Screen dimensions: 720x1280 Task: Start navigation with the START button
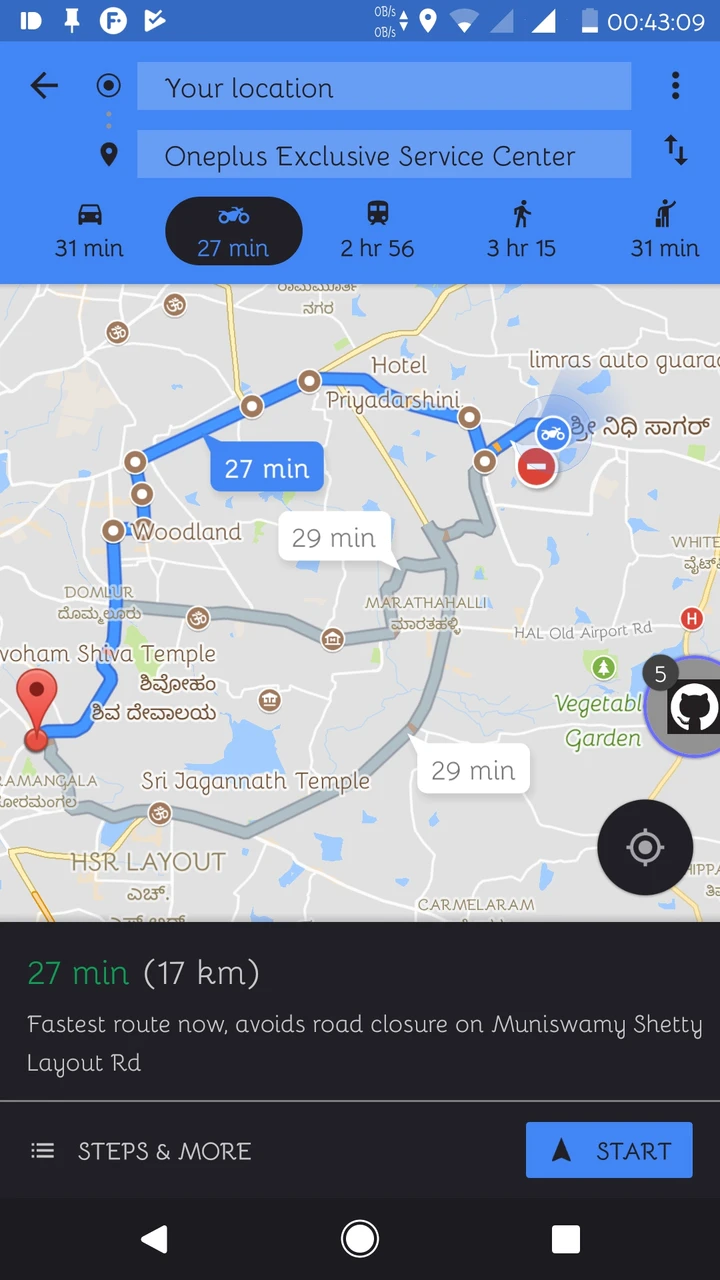click(x=609, y=1150)
